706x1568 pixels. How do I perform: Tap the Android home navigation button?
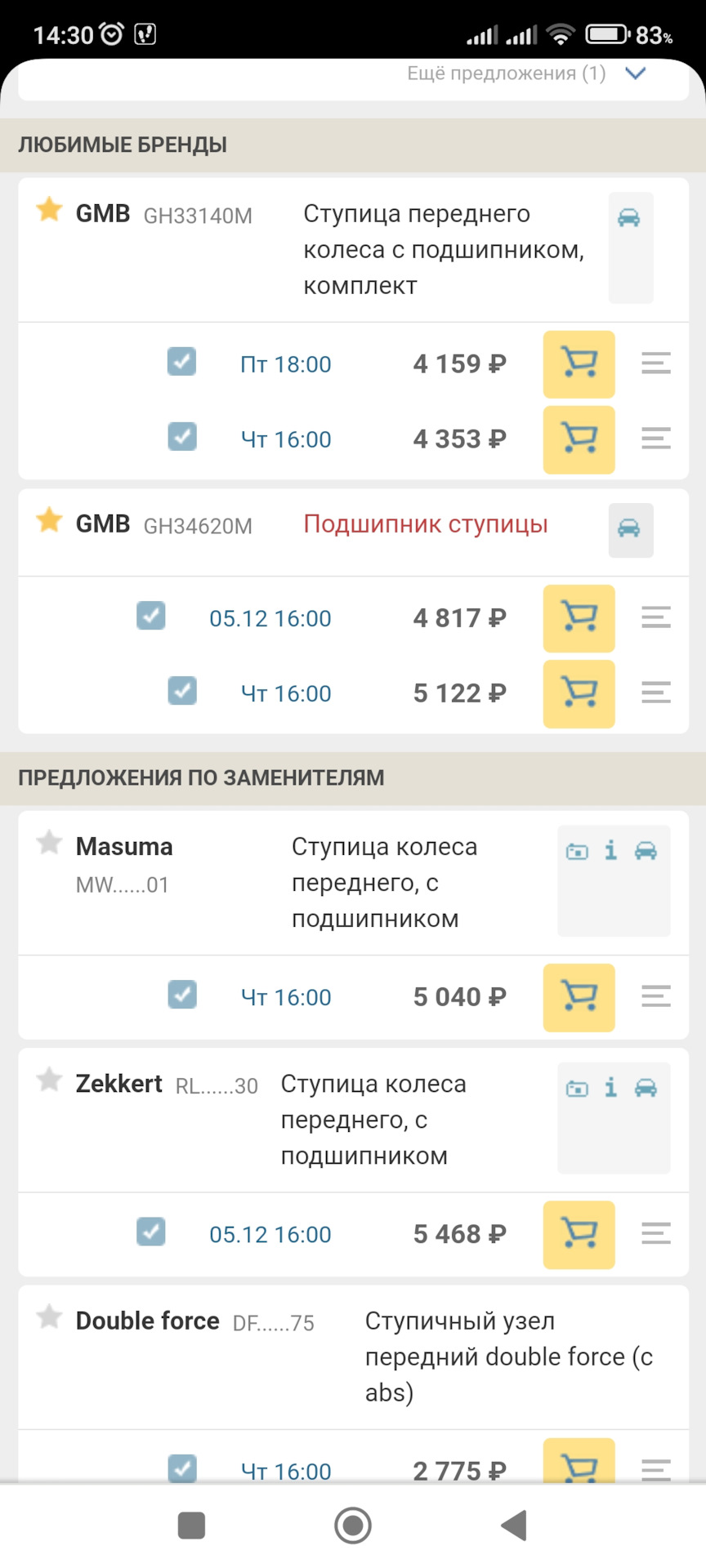(x=352, y=1526)
